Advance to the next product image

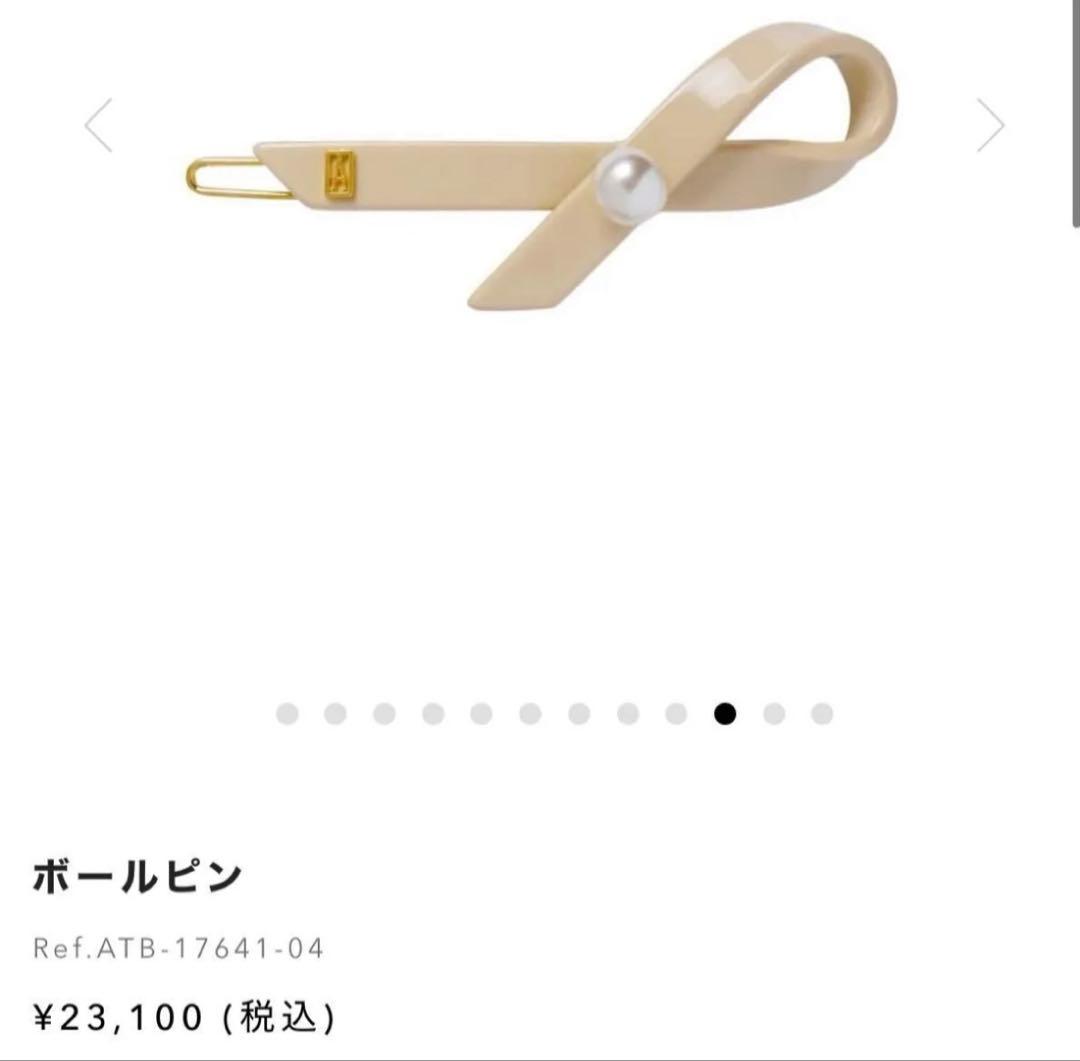(990, 125)
